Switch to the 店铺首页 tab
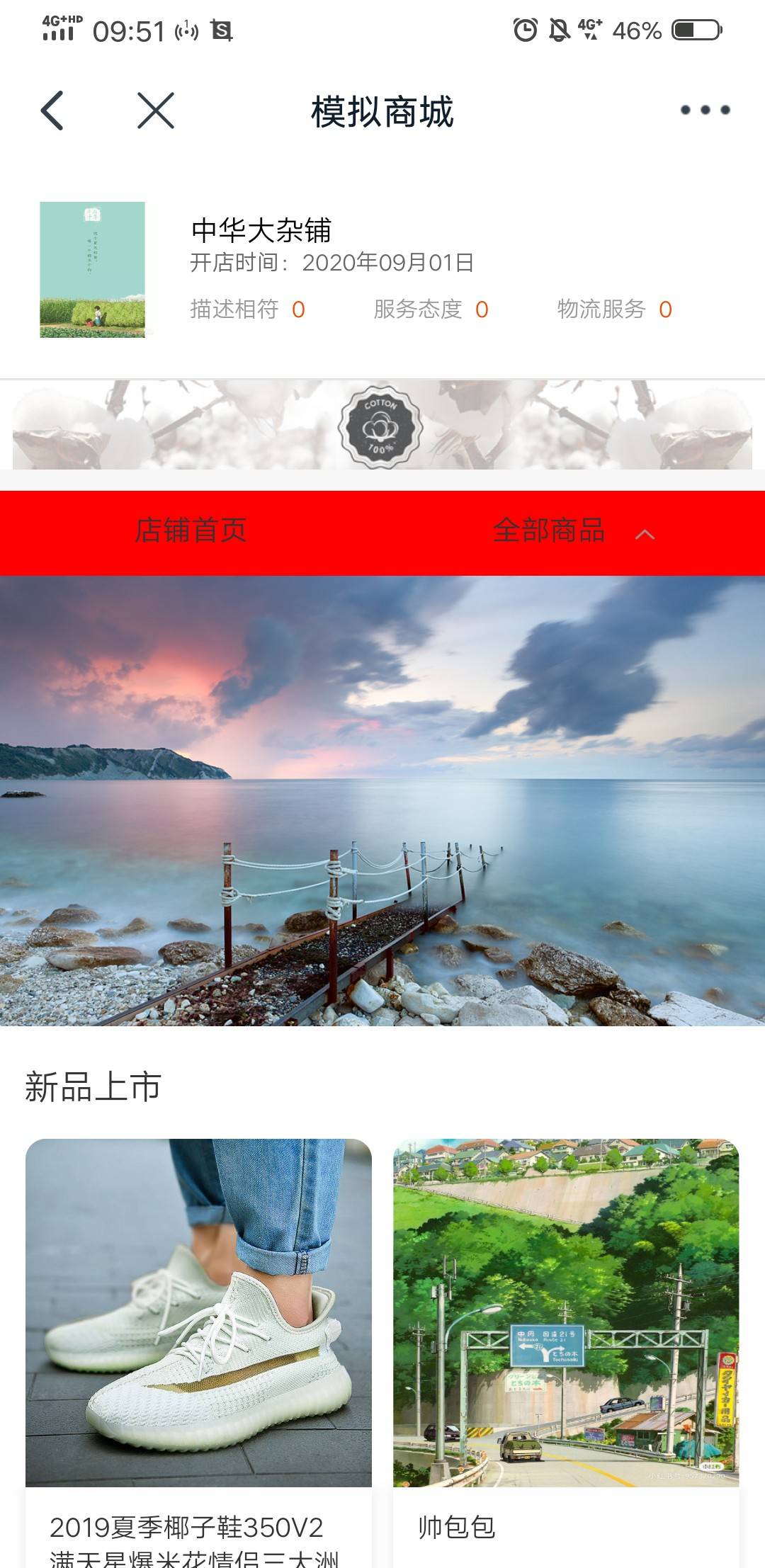The width and height of the screenshot is (765, 1568). (x=191, y=530)
